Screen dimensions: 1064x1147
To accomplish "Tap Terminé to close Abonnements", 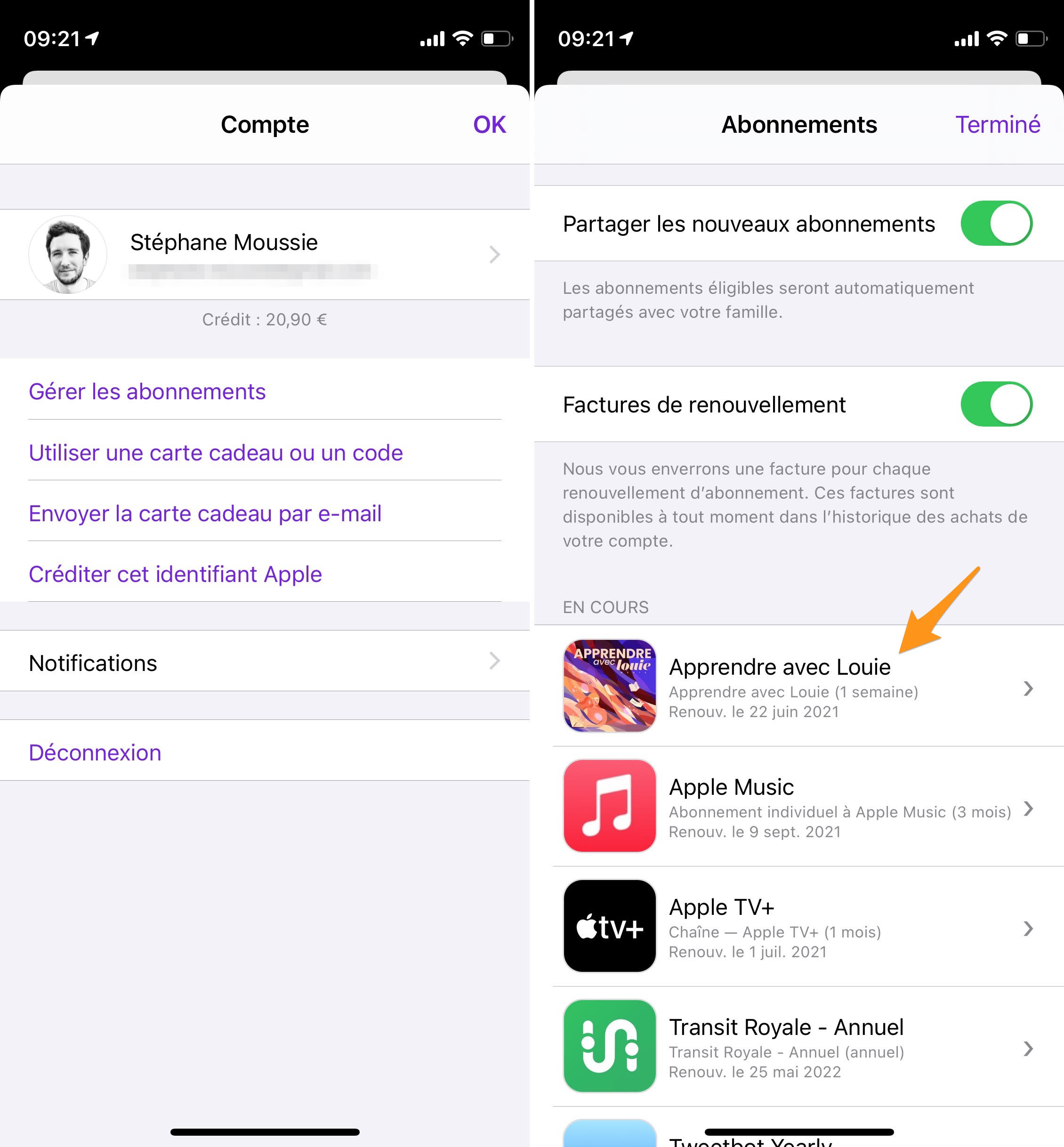I will pyautogui.click(x=997, y=124).
